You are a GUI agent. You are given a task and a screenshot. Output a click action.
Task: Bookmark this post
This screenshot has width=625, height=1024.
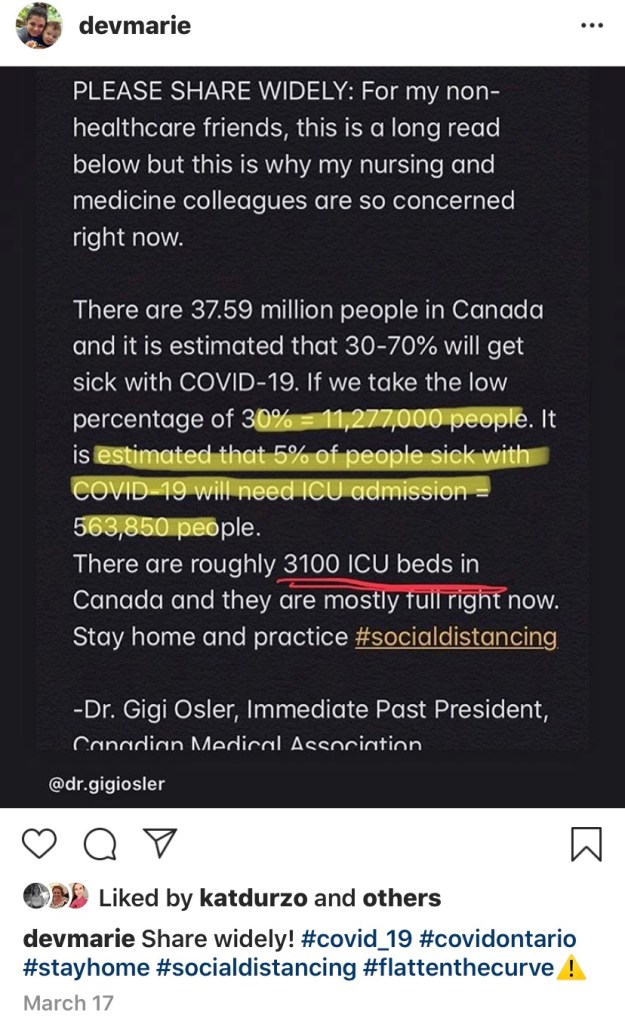[586, 845]
